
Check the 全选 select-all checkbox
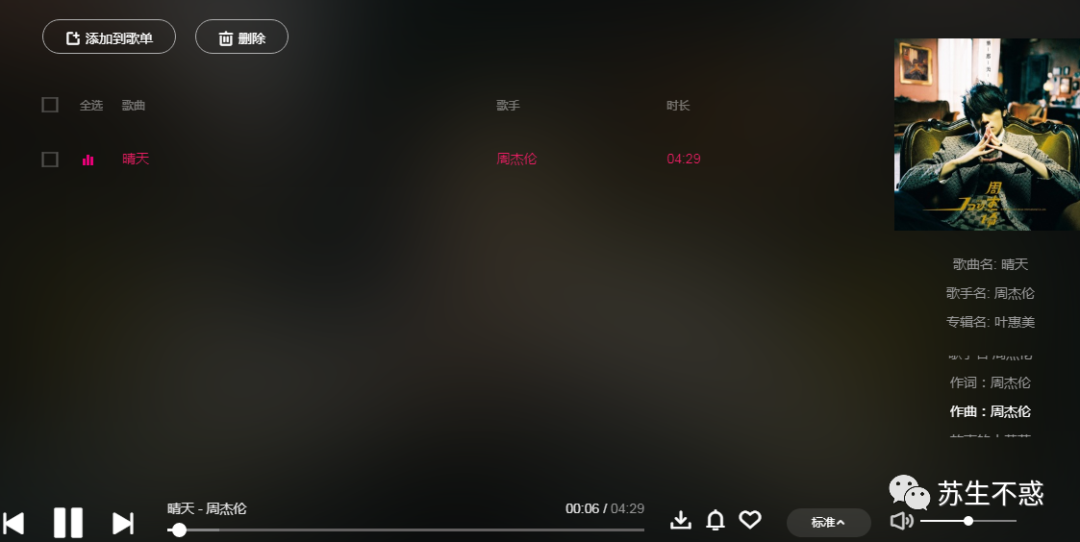50,105
